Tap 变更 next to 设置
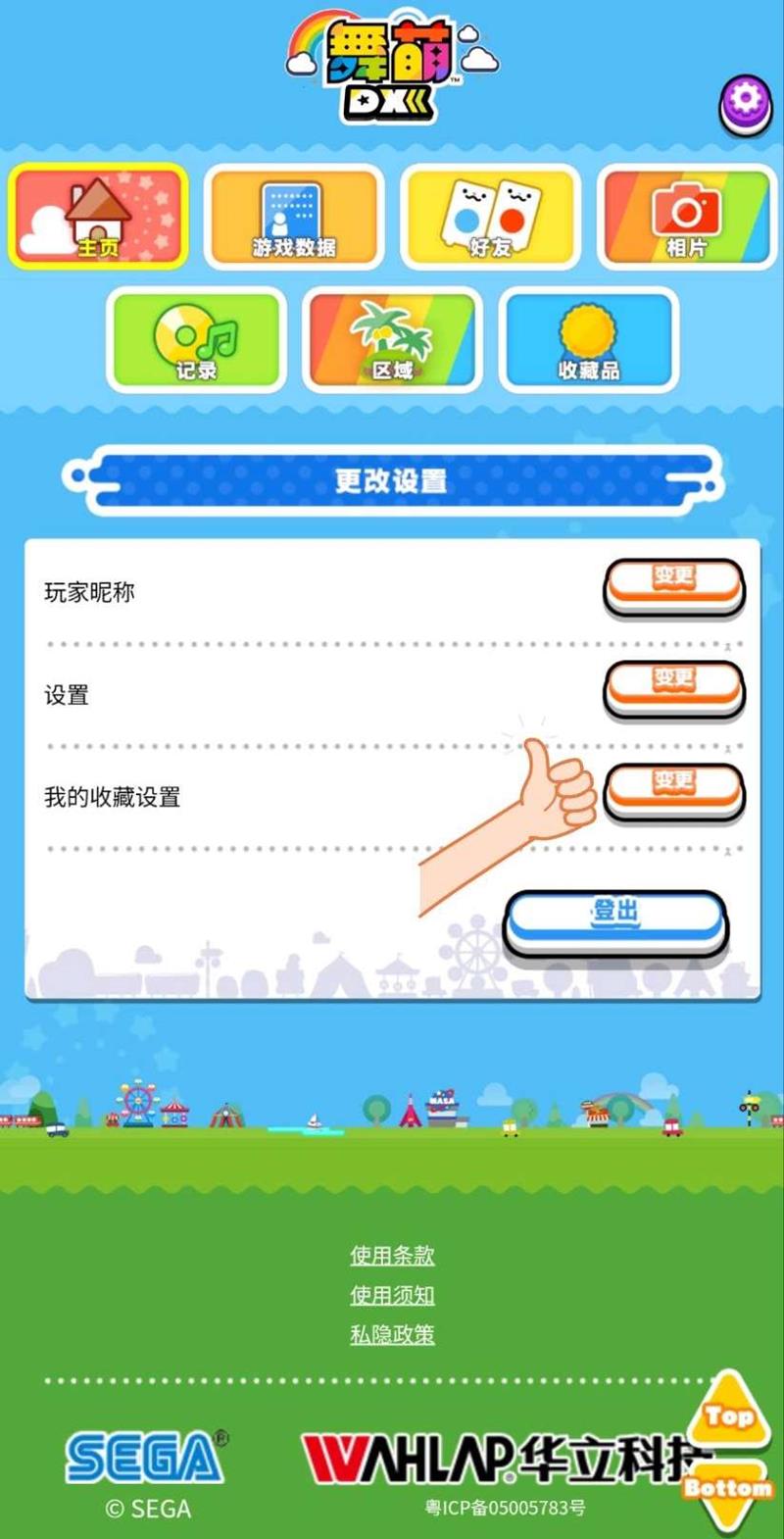The width and height of the screenshot is (784, 1539). point(673,689)
